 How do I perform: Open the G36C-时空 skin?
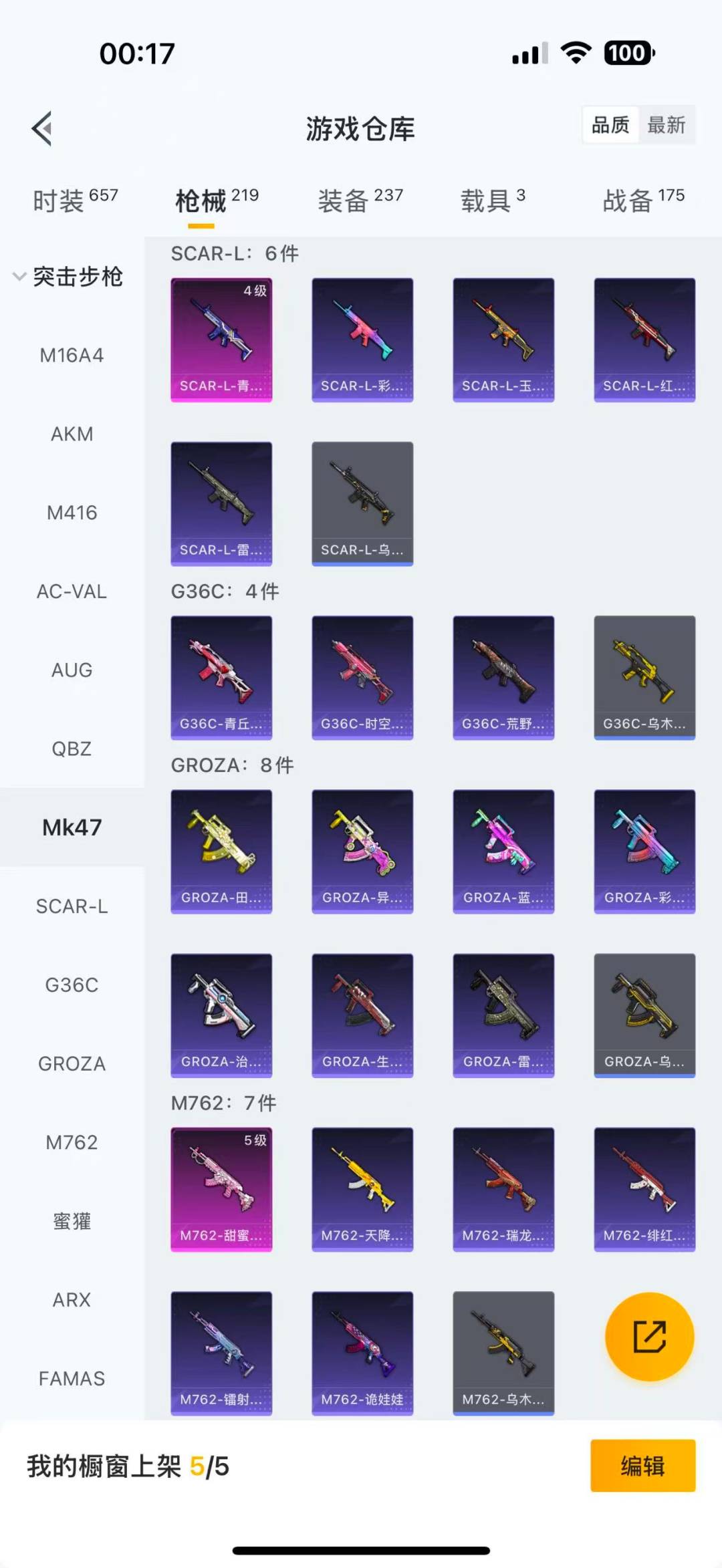(x=362, y=677)
